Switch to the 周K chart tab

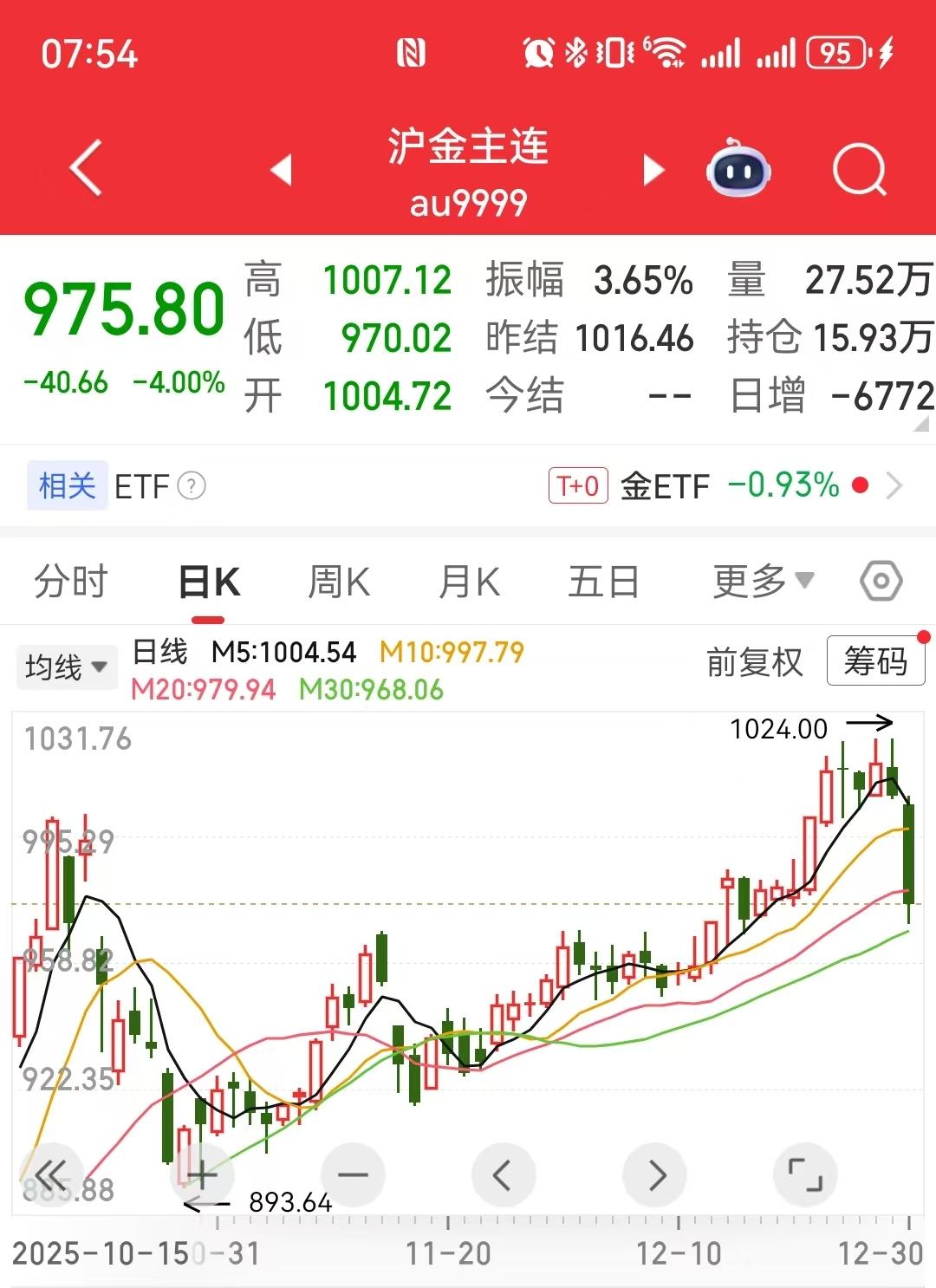339,582
